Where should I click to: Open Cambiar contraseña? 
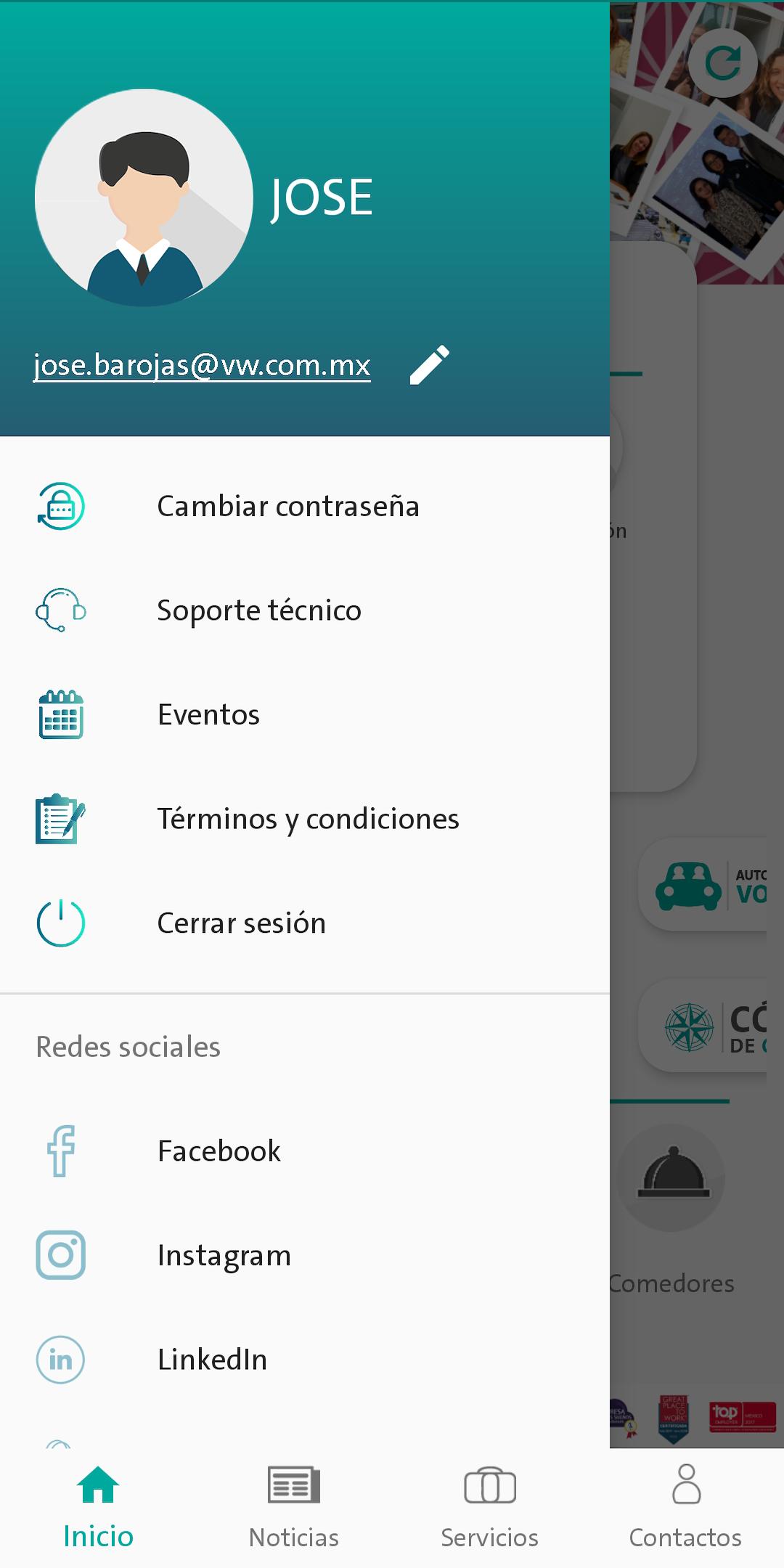(x=305, y=506)
